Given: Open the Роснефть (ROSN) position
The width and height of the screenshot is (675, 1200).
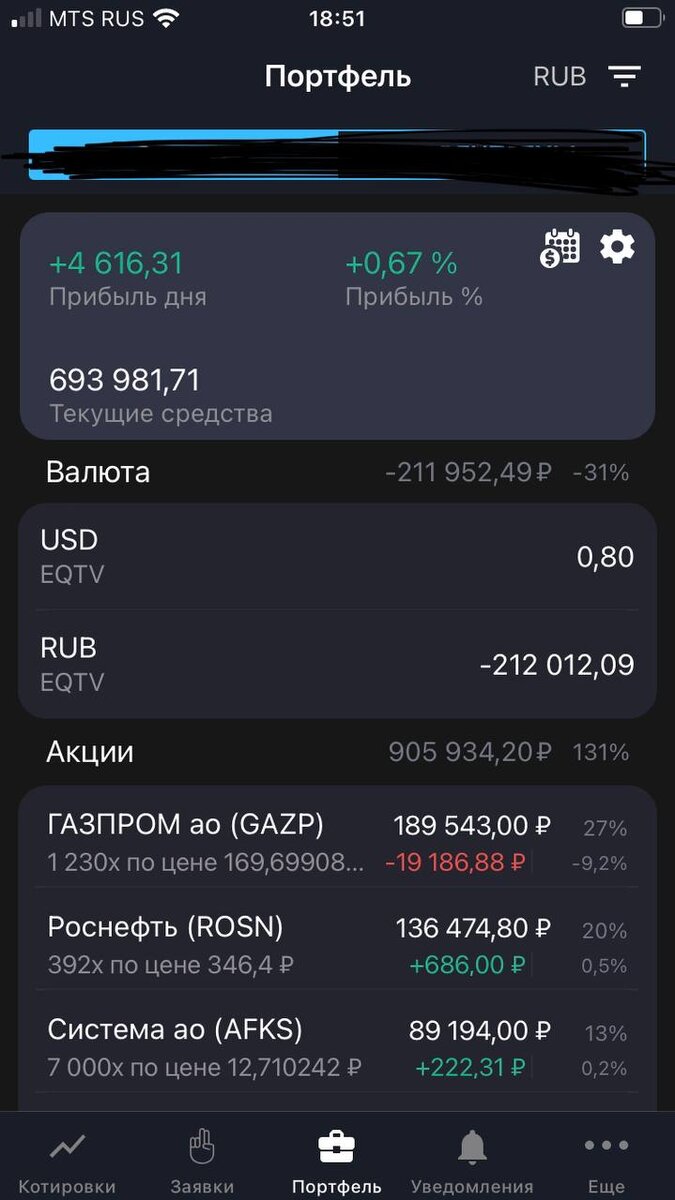Looking at the screenshot, I should pos(337,946).
